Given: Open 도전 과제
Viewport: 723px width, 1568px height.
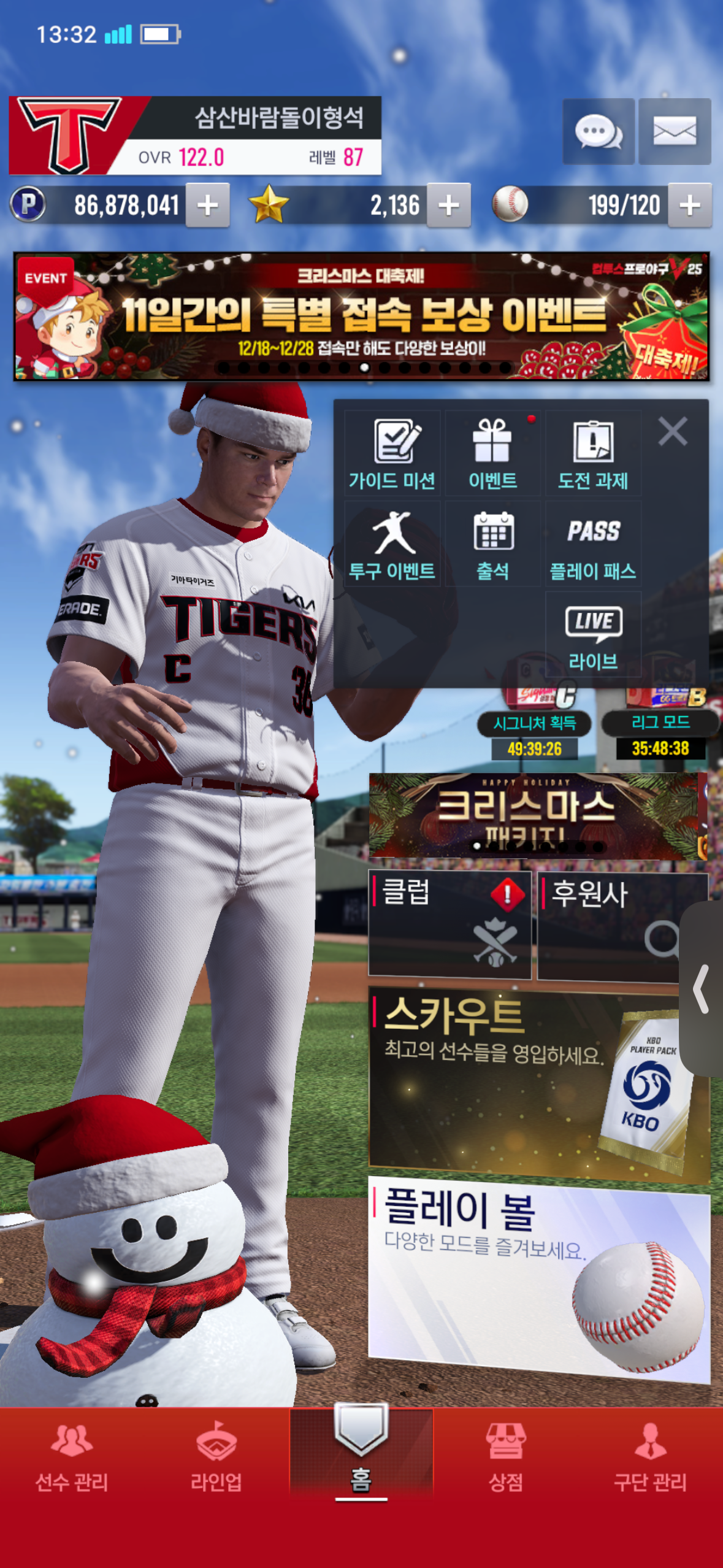Looking at the screenshot, I should pyautogui.click(x=593, y=454).
